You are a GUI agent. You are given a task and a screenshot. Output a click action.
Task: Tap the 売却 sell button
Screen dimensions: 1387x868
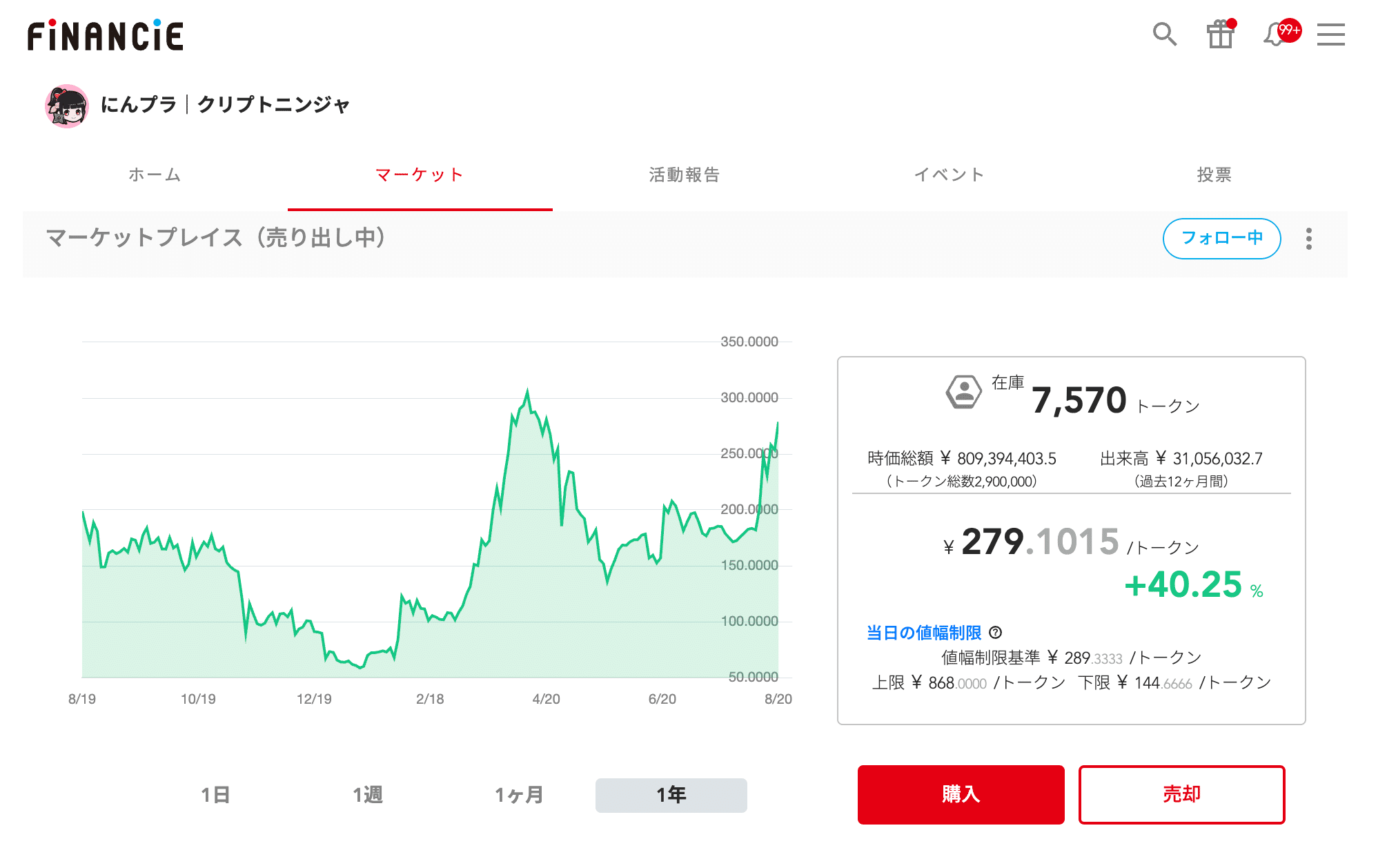1182,794
